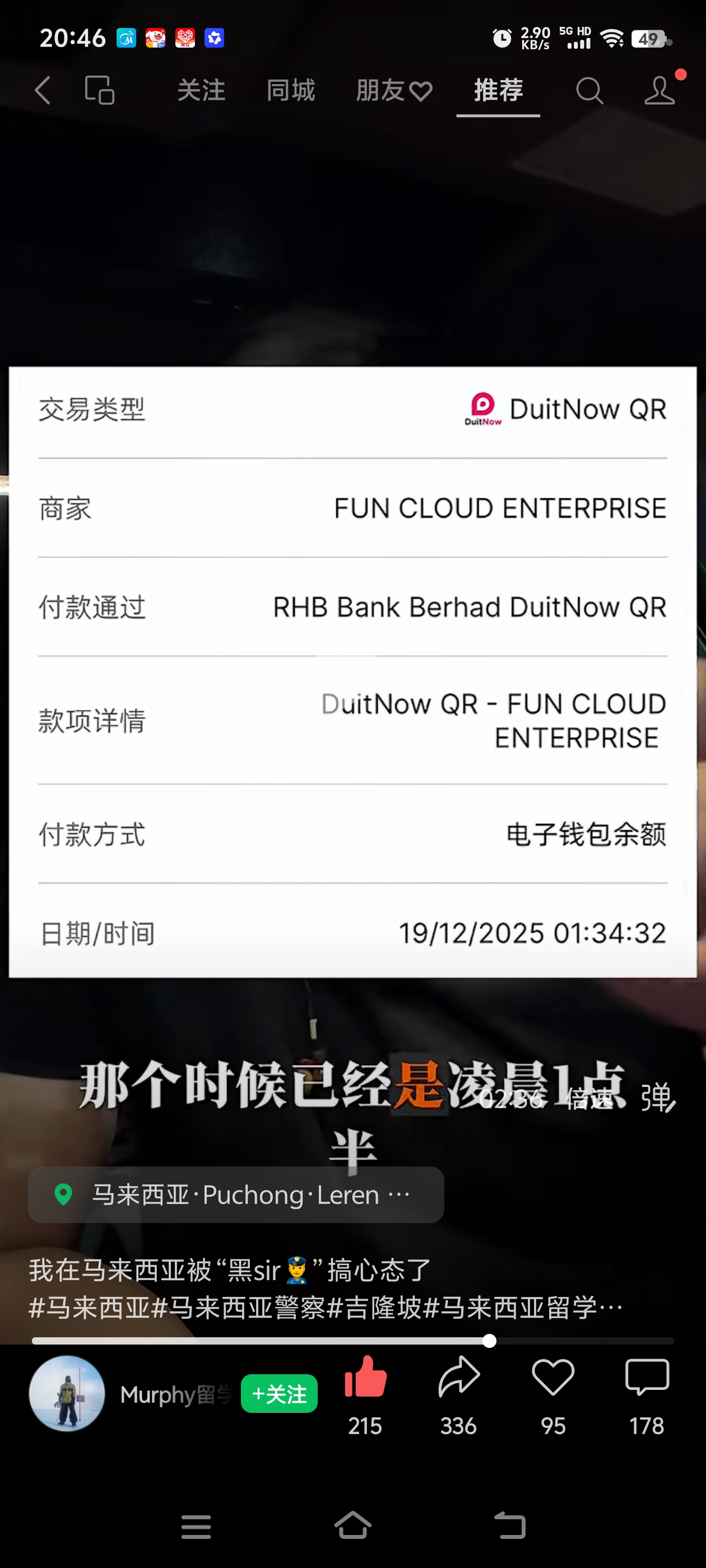Change playback speed via 倍速
706x1568 pixels.
[x=589, y=1099]
